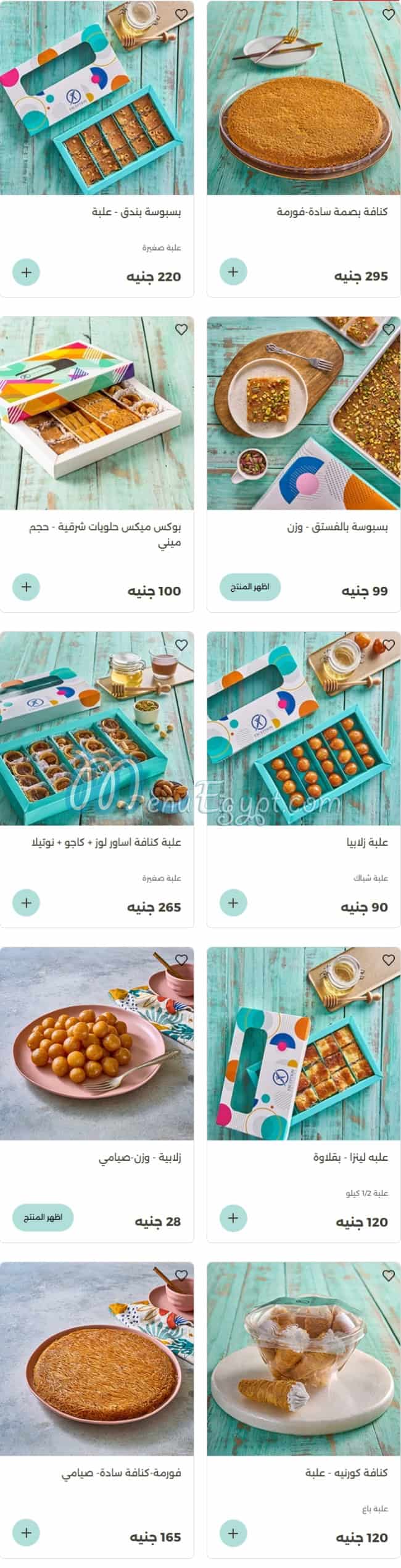Add علبة كنافة اساور لوز to cart
The height and width of the screenshot is (1568, 401).
(26, 903)
